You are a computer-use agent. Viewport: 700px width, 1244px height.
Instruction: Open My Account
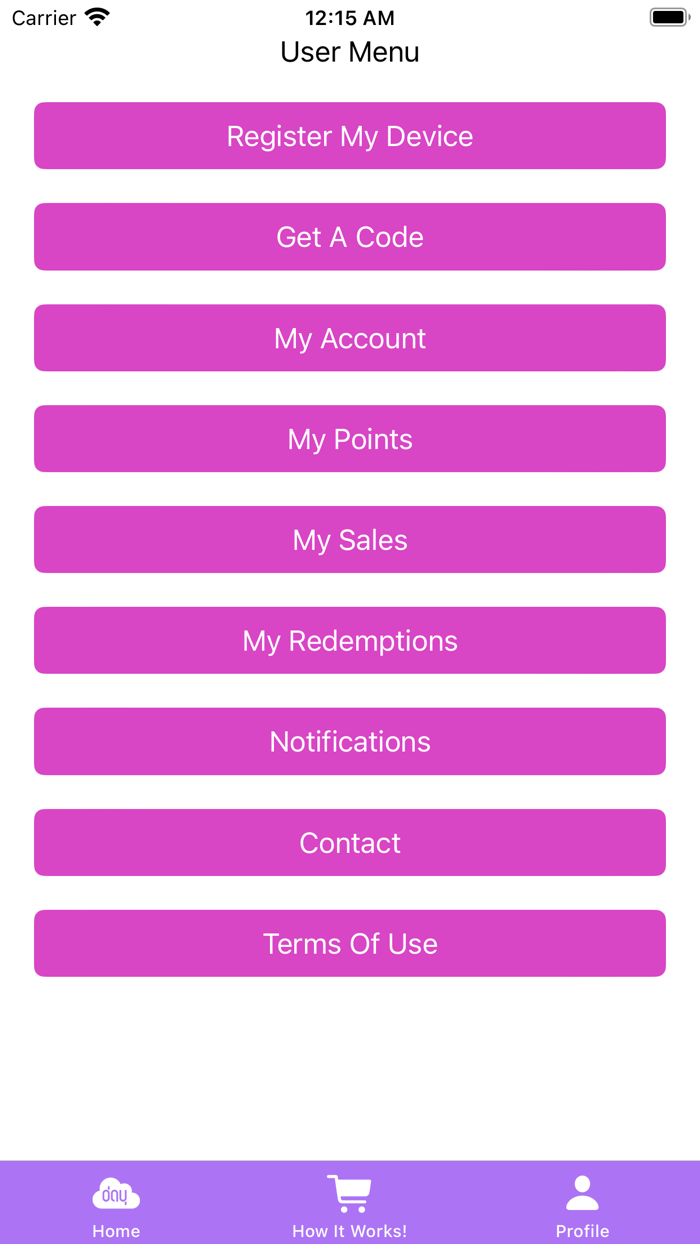[x=350, y=338]
